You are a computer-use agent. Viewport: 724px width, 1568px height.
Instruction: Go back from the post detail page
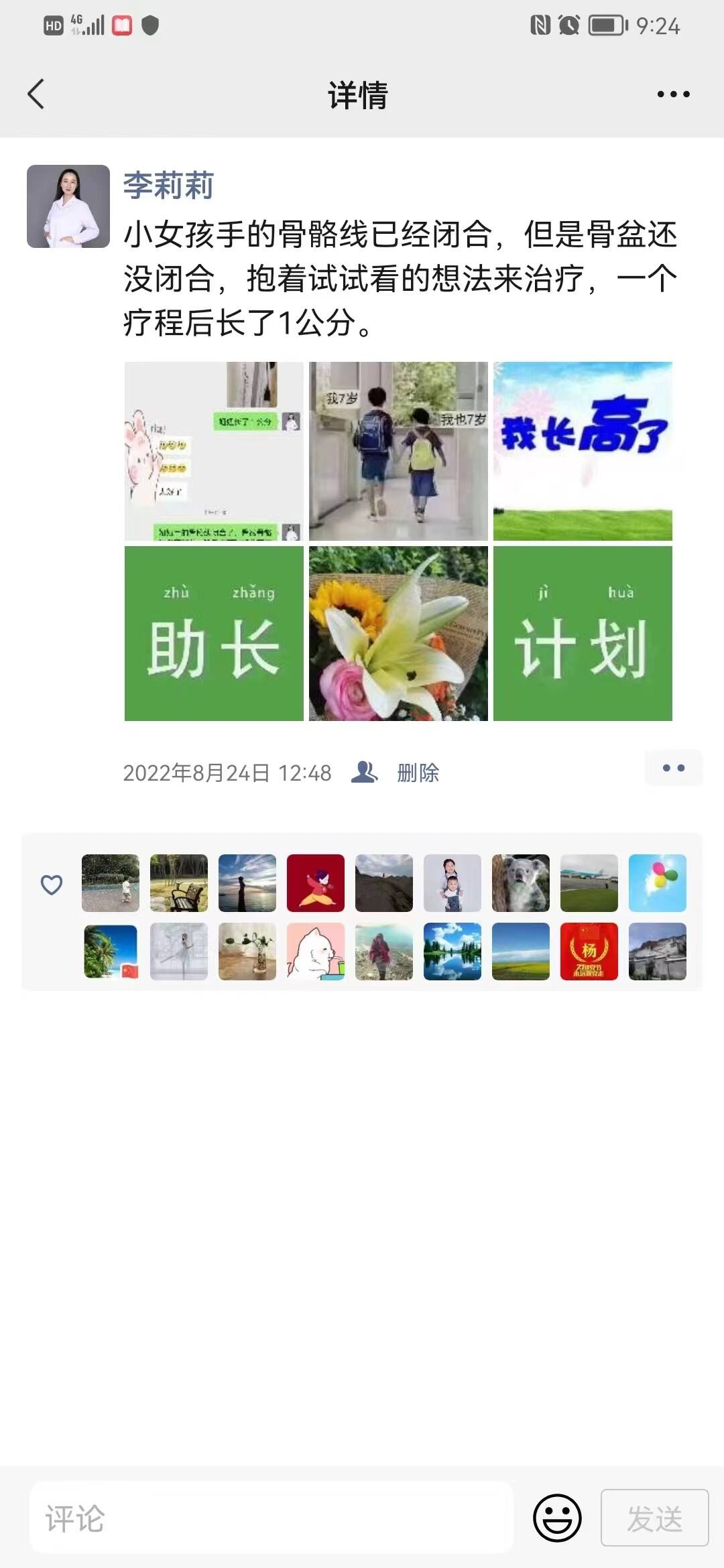36,94
